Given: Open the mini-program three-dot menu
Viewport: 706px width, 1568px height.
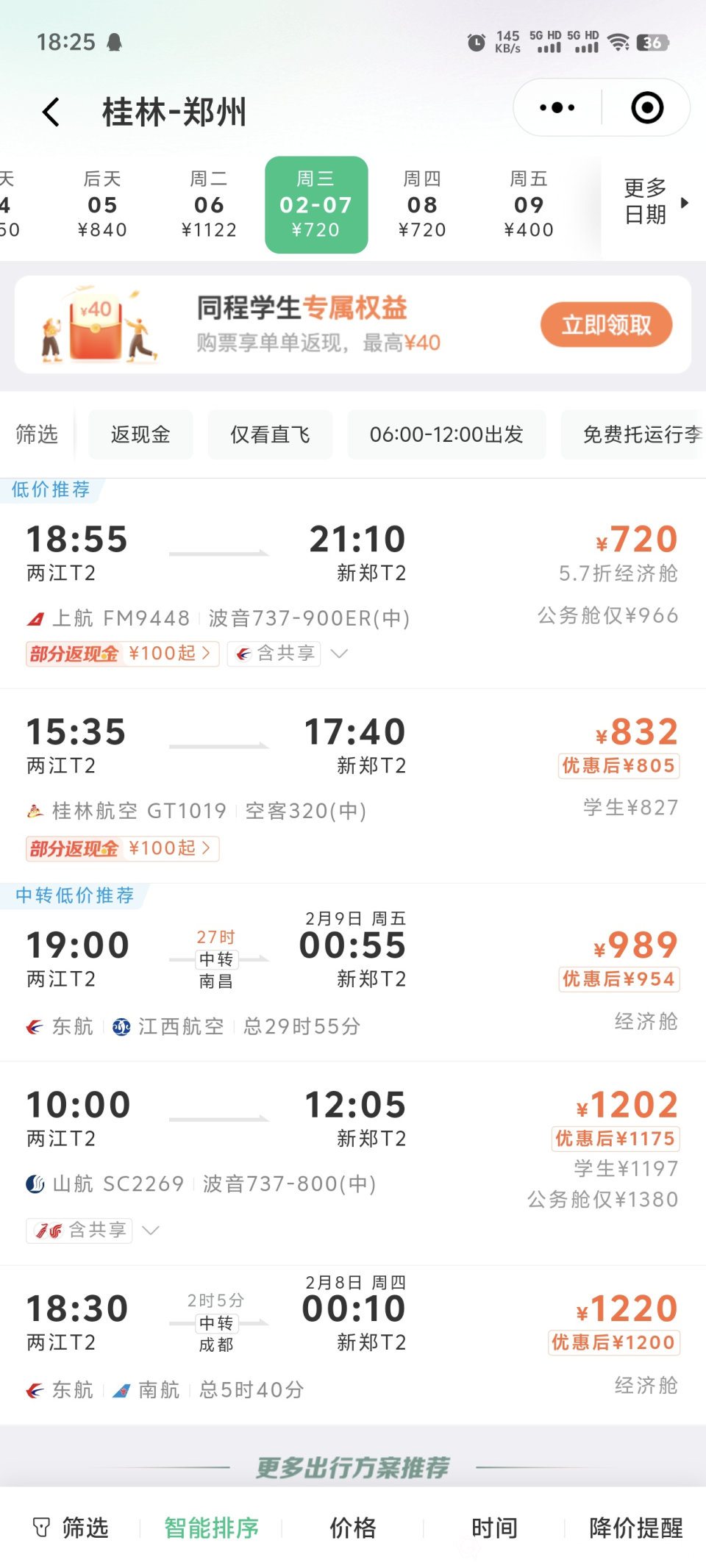Looking at the screenshot, I should coord(557,108).
